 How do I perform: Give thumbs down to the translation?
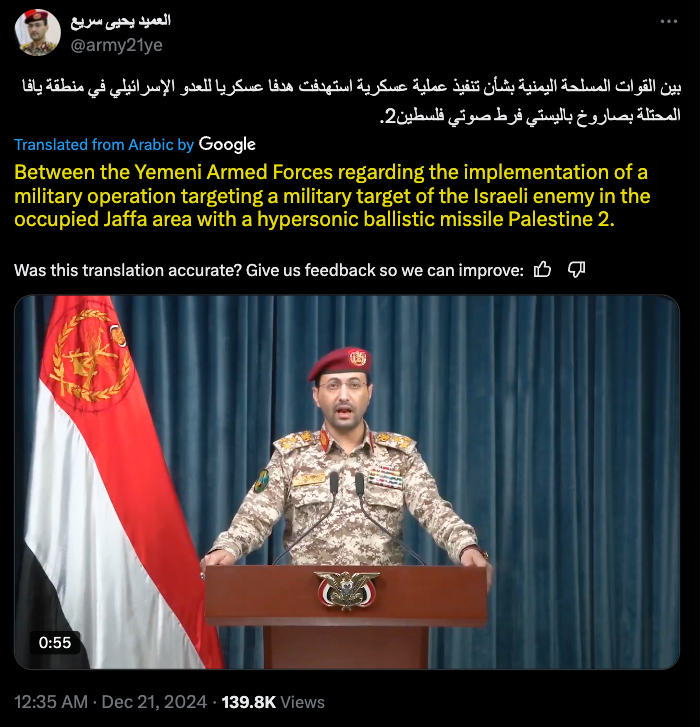576,269
